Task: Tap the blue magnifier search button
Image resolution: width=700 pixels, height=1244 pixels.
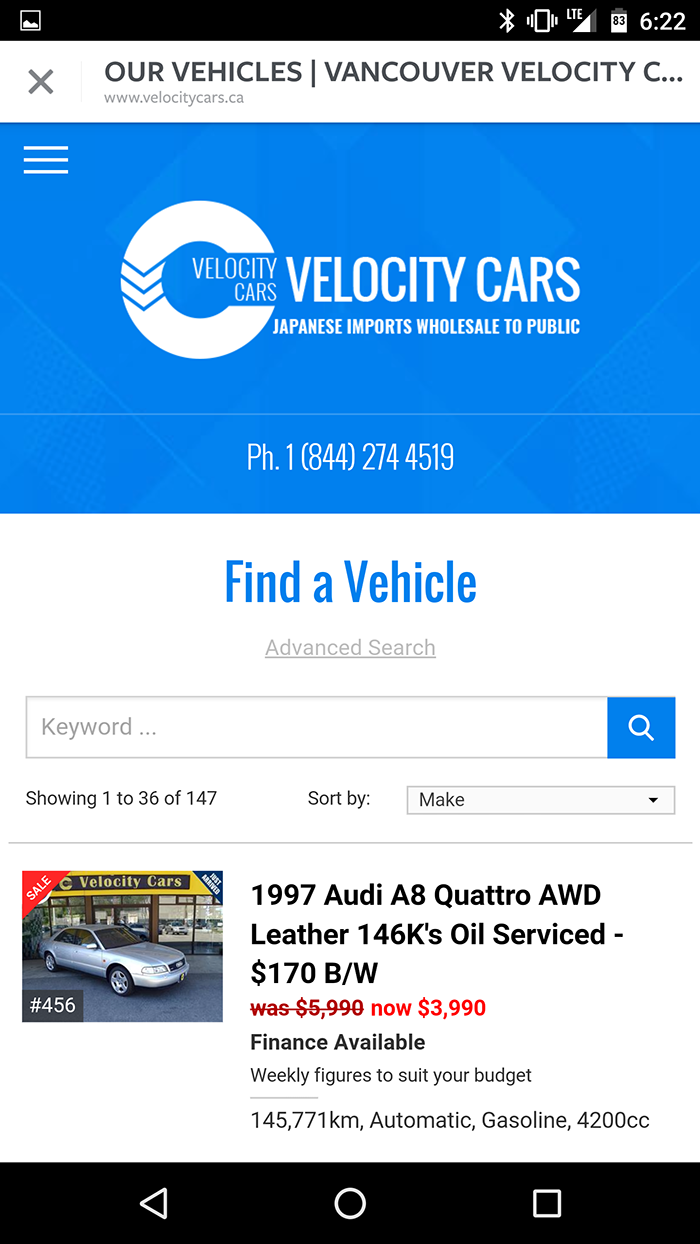Action: [641, 727]
